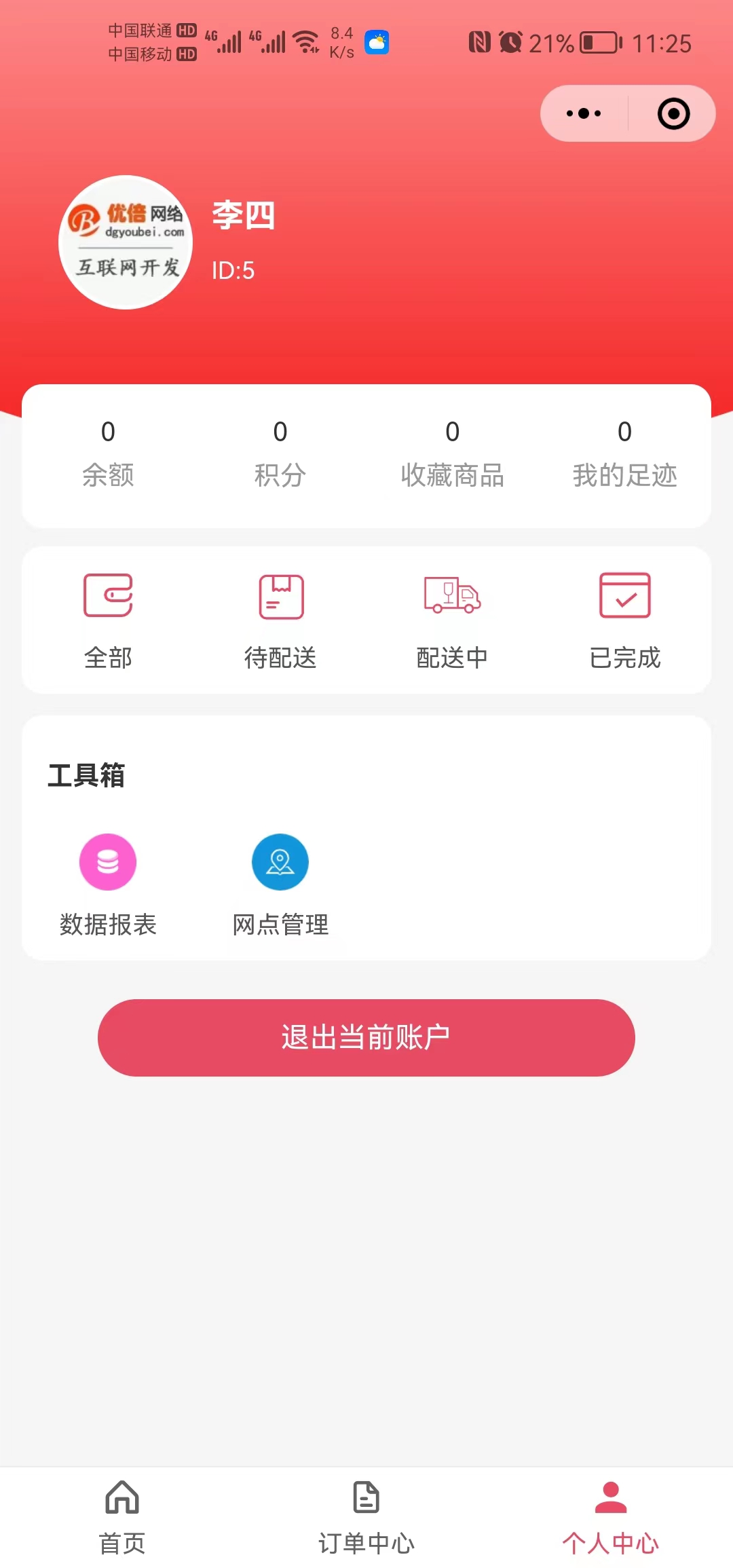Tap 退出当前账户 to log out

366,1037
